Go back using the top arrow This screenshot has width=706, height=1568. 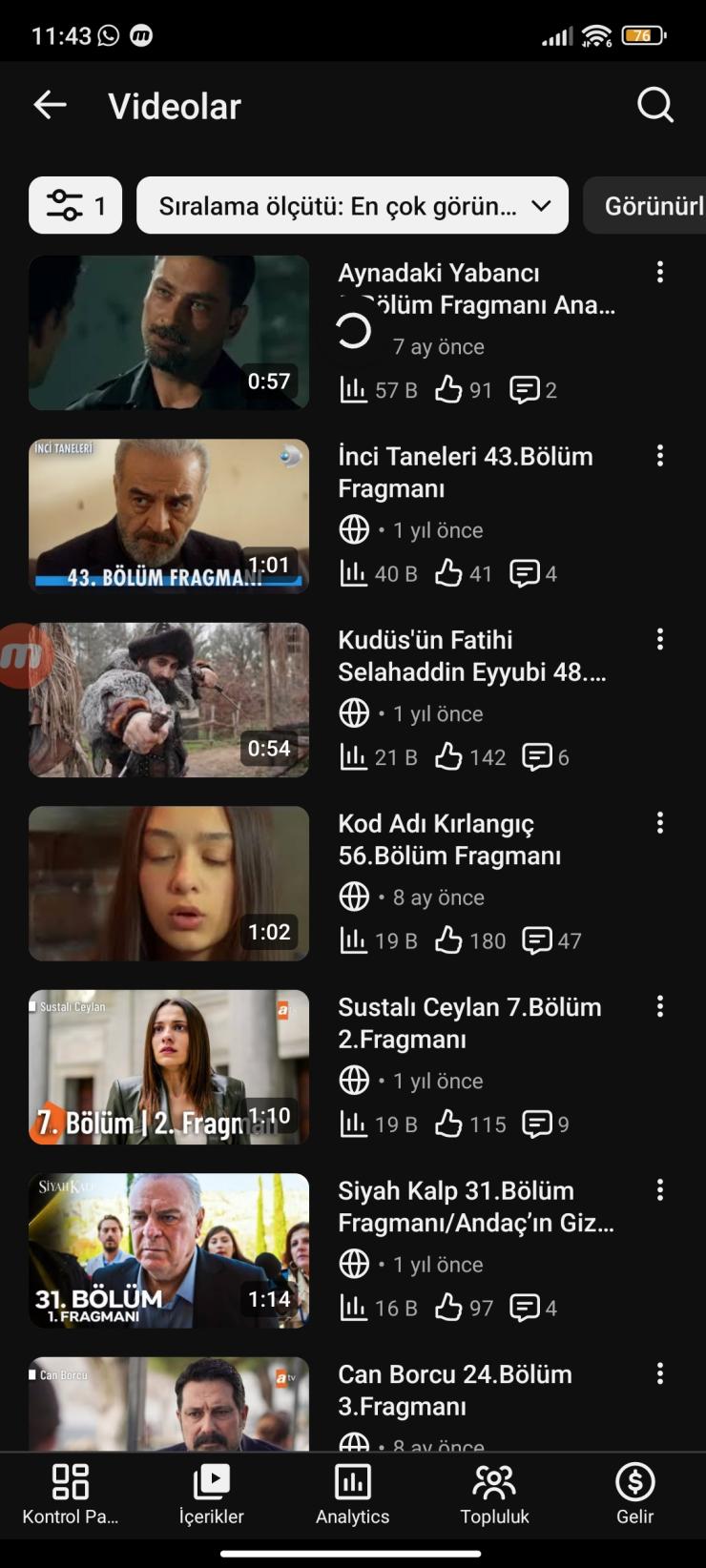click(50, 106)
